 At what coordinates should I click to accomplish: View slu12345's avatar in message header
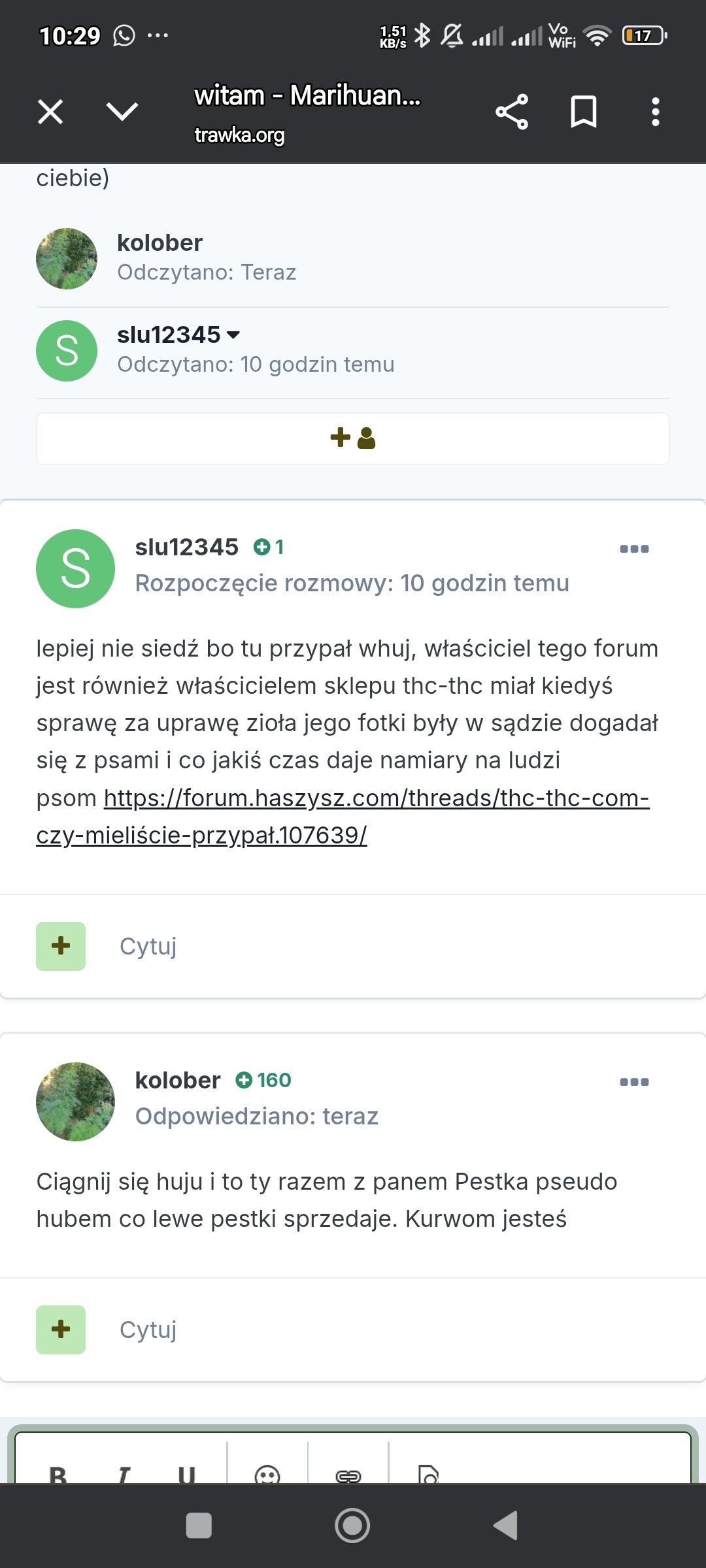(x=75, y=568)
